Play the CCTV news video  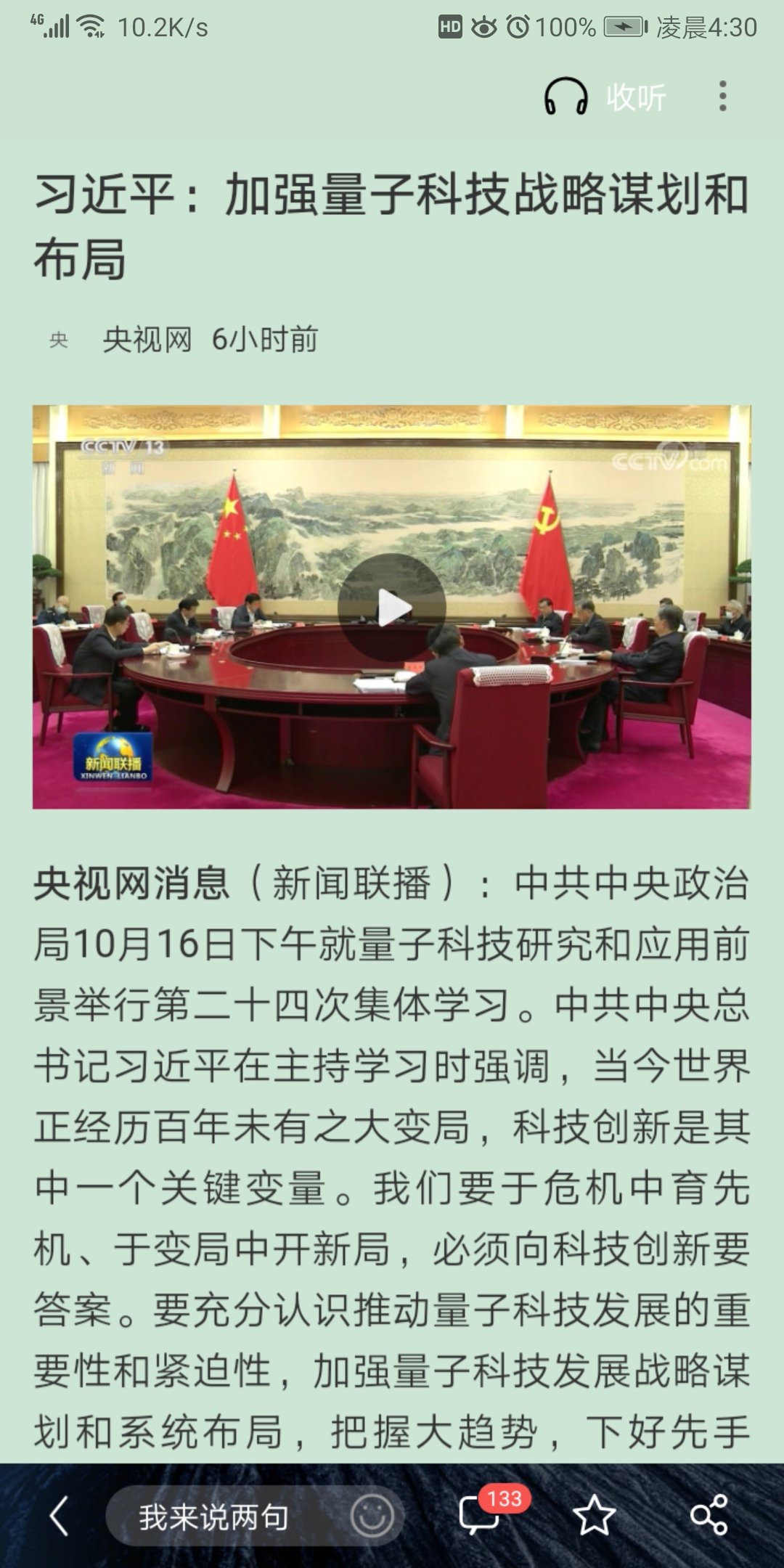[x=391, y=608]
